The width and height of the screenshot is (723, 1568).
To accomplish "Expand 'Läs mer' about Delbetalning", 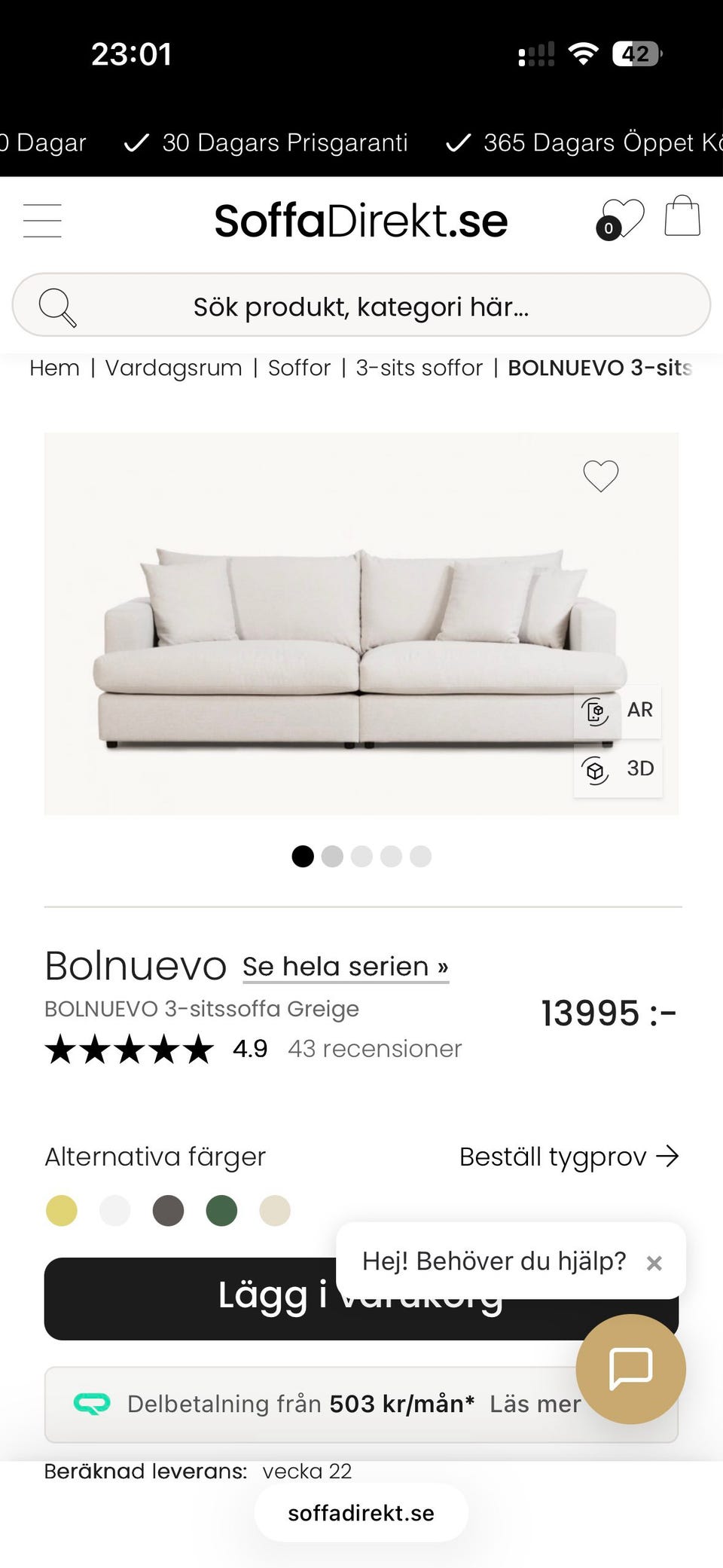I will [535, 1404].
